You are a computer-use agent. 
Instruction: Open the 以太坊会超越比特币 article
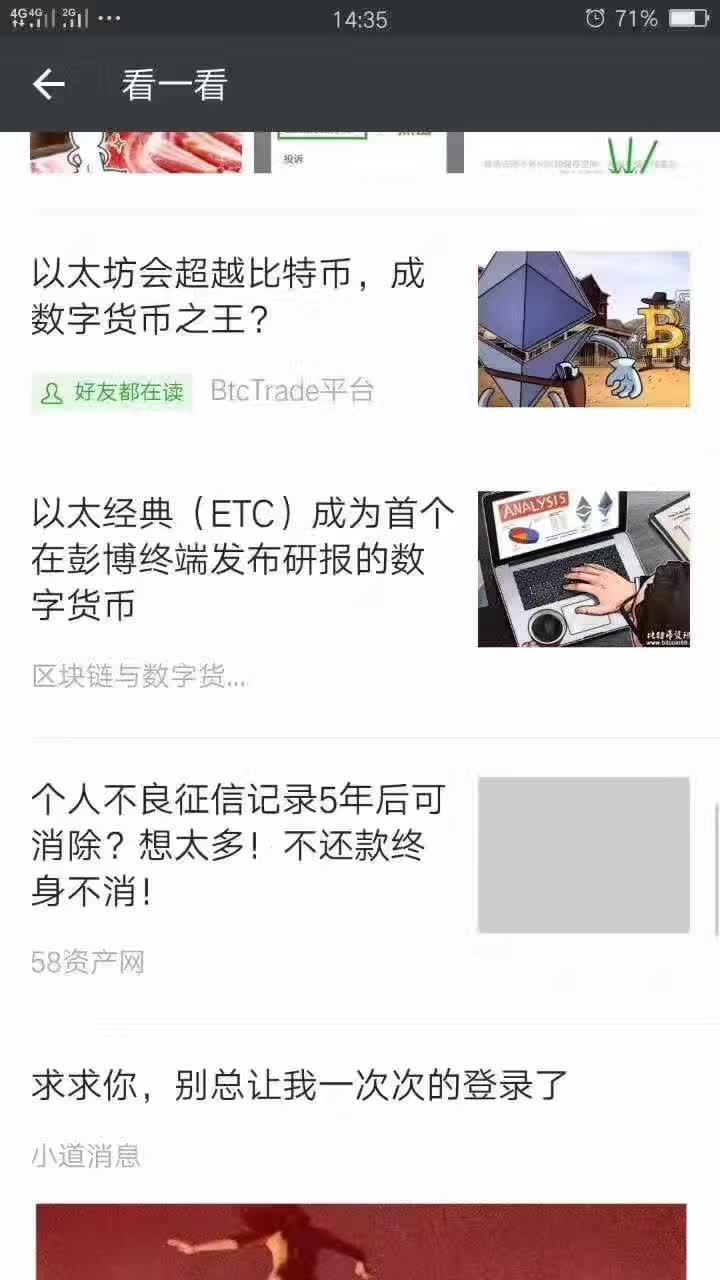228,297
